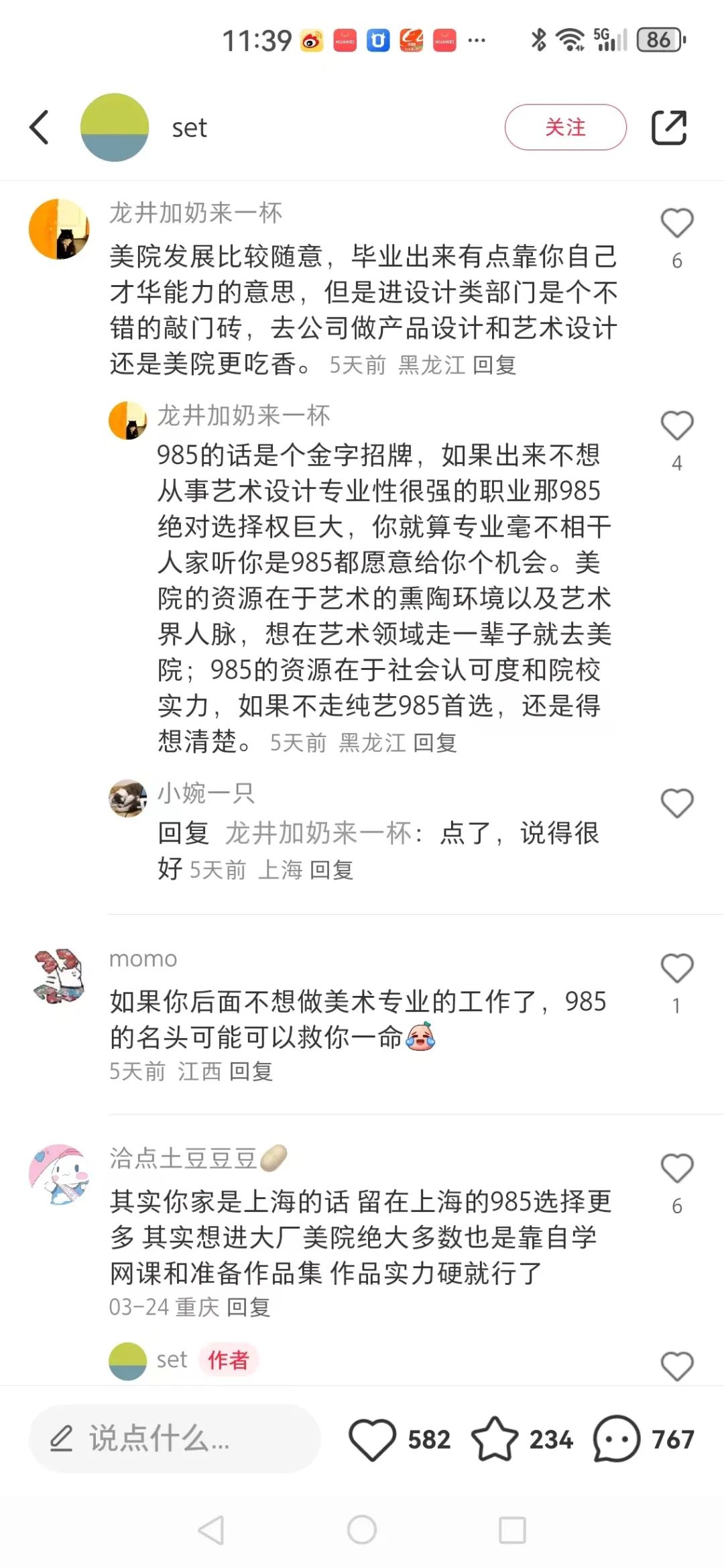Screen dimensions: 724x1568
Task: Reply to the 美院发展比较随意 comment
Action: point(494,366)
